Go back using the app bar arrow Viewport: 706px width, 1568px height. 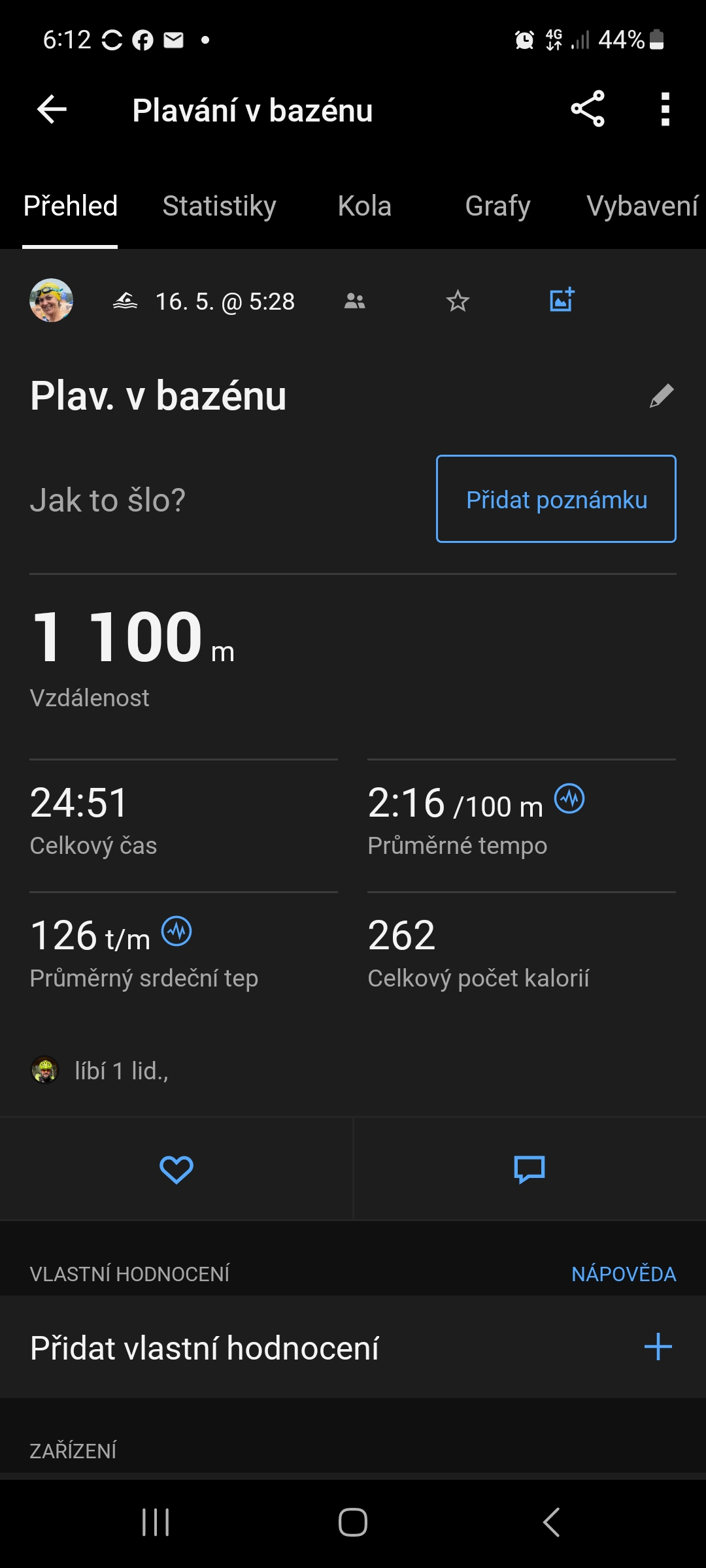52,109
